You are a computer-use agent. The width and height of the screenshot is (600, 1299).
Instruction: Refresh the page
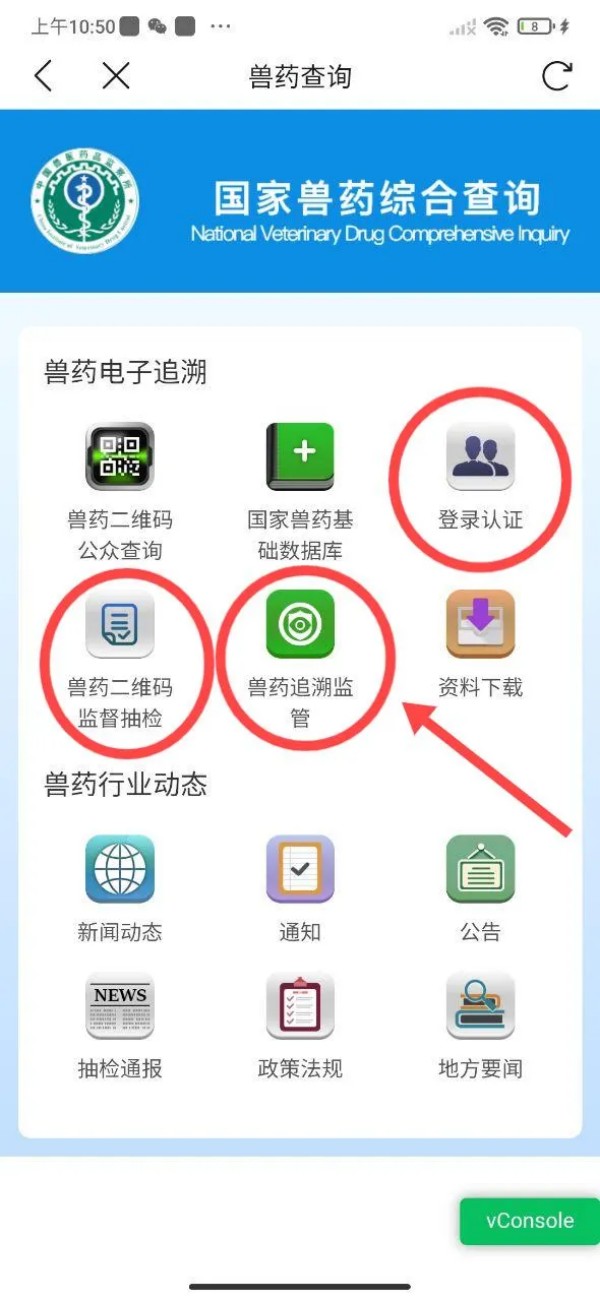click(556, 76)
